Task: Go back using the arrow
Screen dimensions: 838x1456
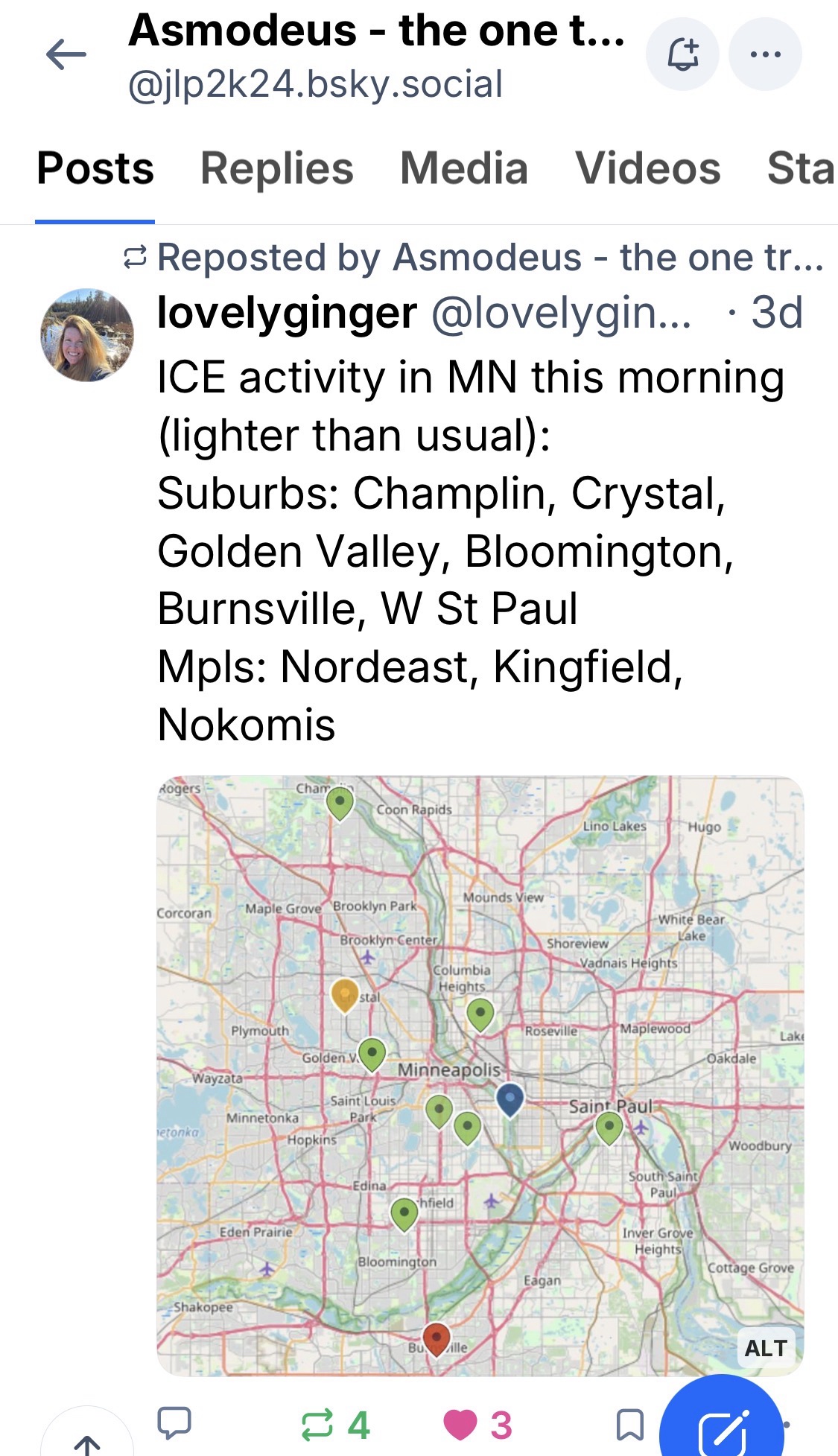Action: coord(66,55)
